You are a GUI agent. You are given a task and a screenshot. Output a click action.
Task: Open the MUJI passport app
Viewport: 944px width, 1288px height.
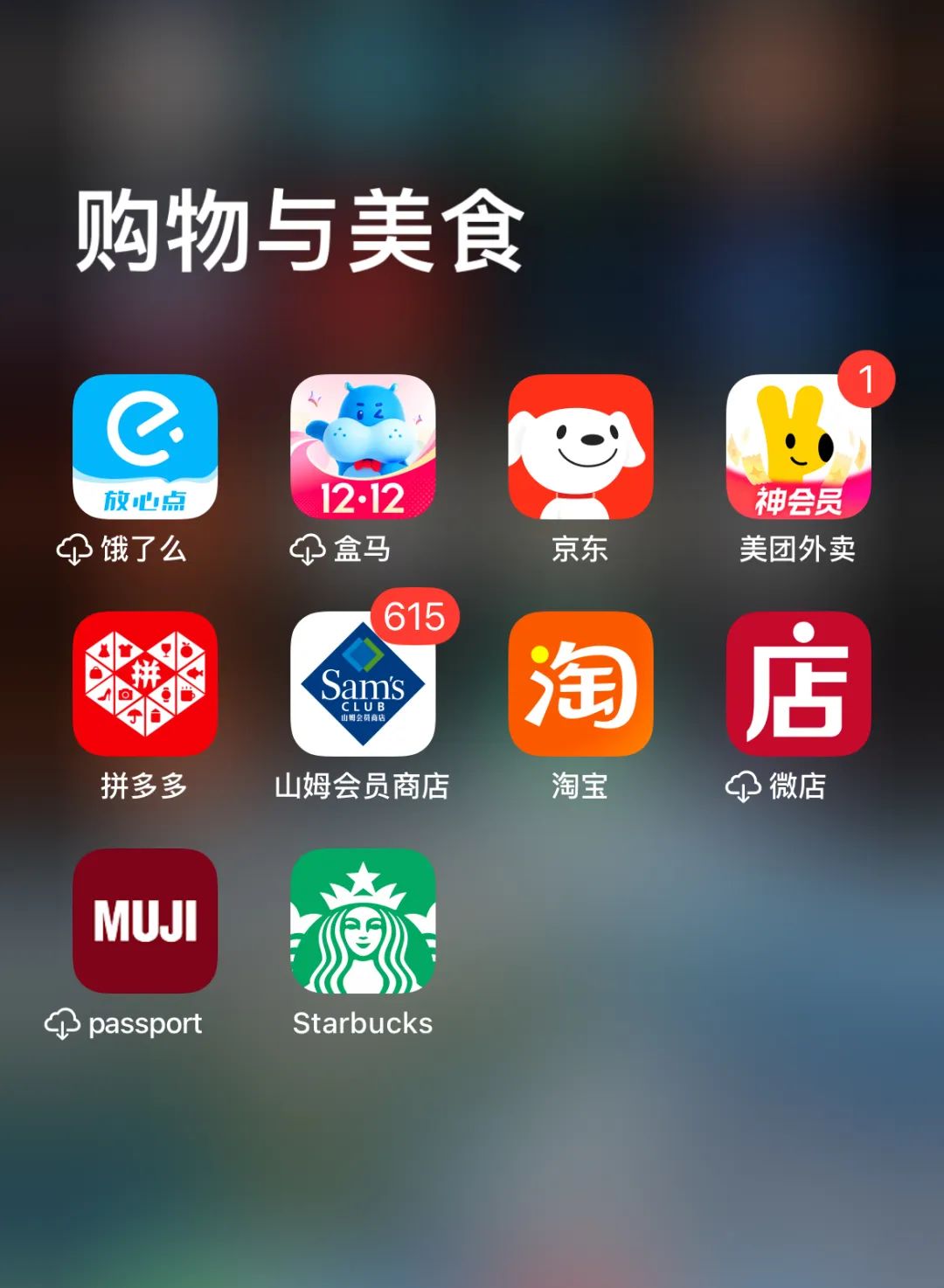(x=144, y=920)
